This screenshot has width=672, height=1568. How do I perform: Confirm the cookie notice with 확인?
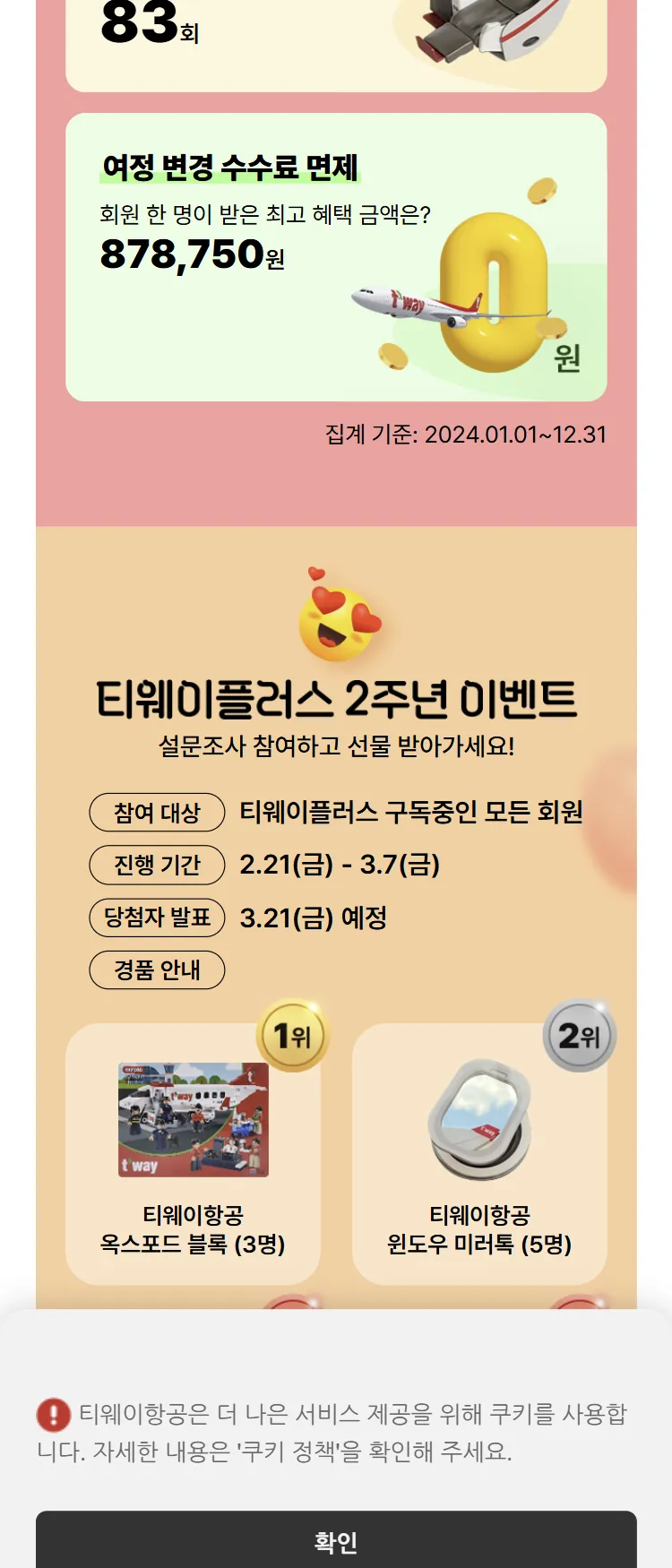click(336, 1541)
